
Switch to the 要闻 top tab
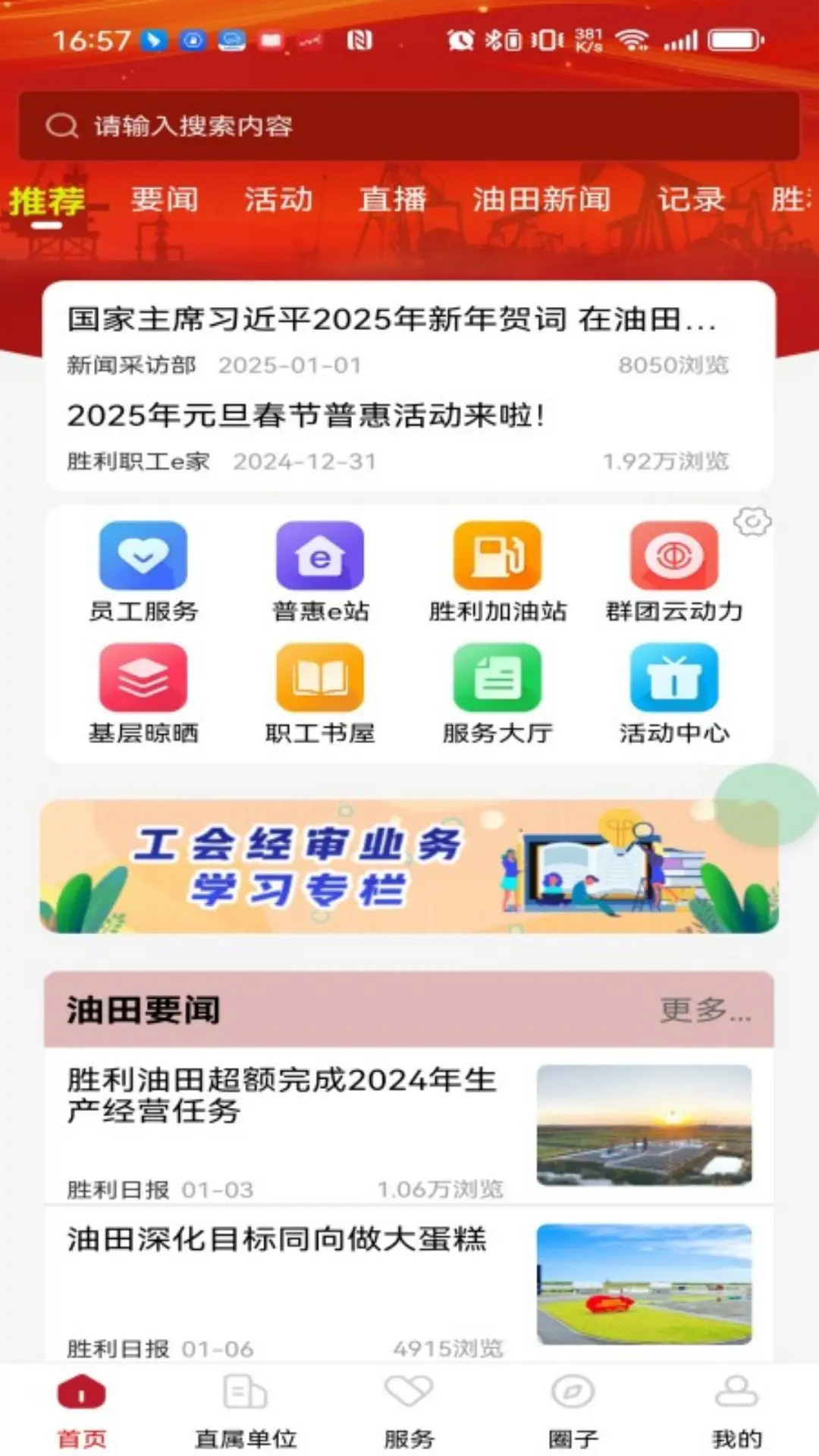pos(165,199)
